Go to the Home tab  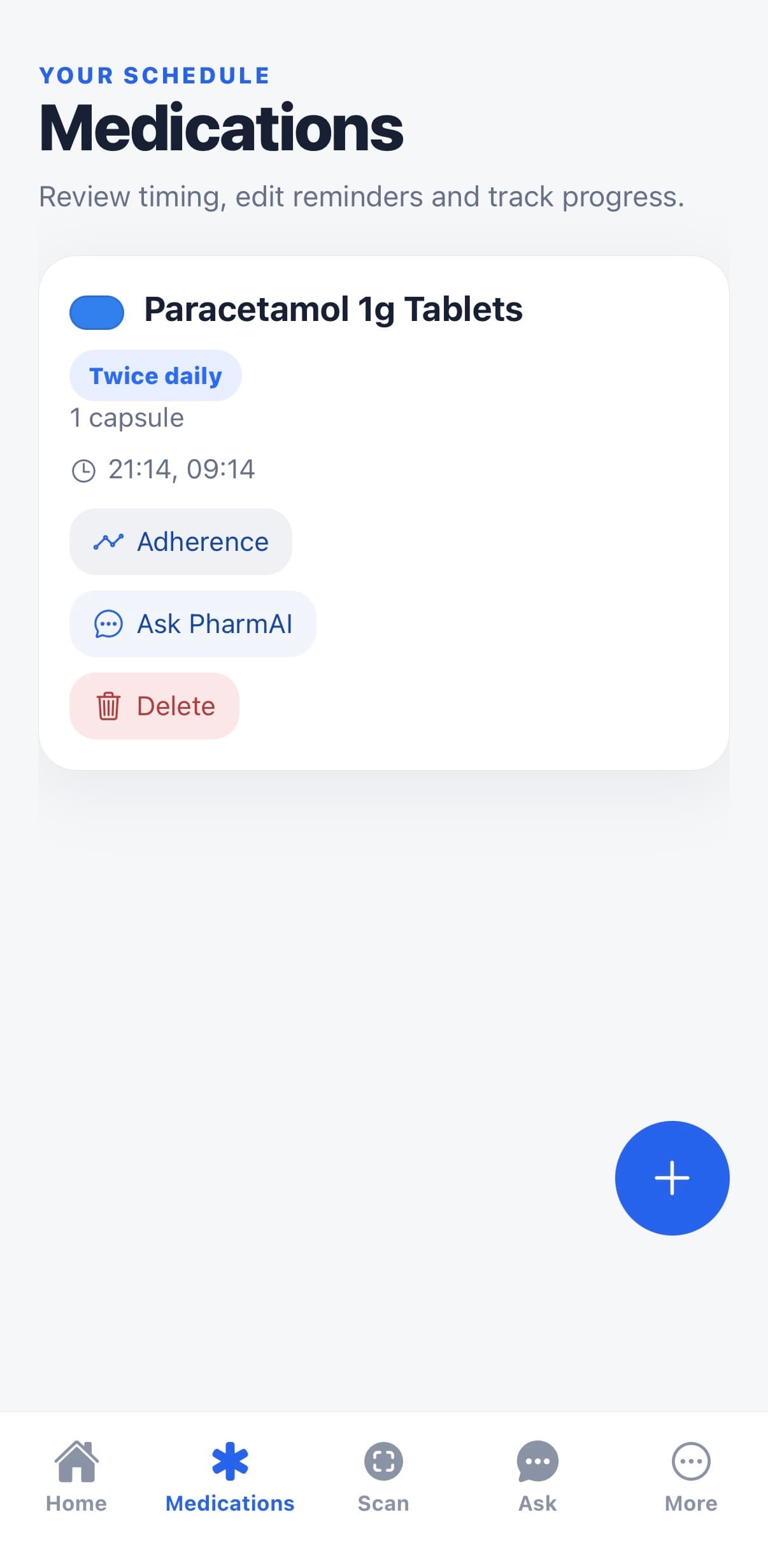coord(76,1476)
